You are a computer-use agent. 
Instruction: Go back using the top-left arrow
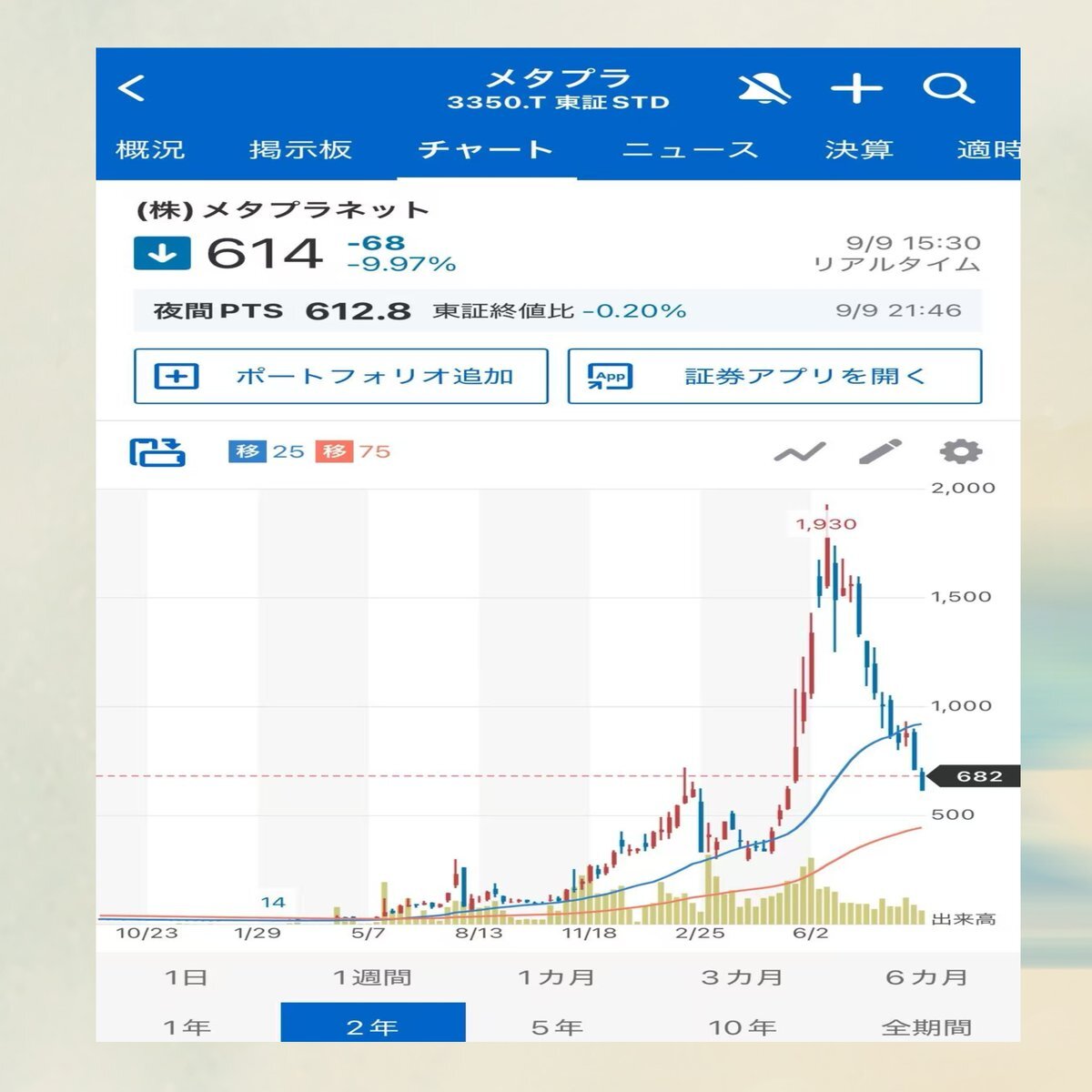point(132,88)
